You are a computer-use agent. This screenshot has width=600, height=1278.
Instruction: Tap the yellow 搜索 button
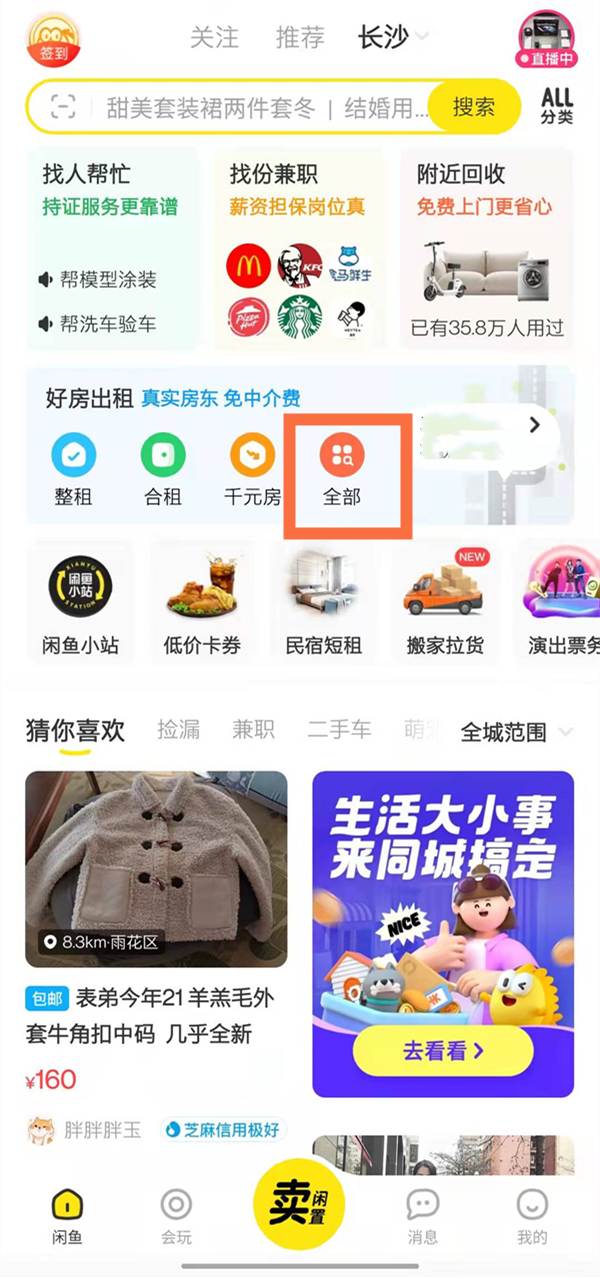[474, 107]
